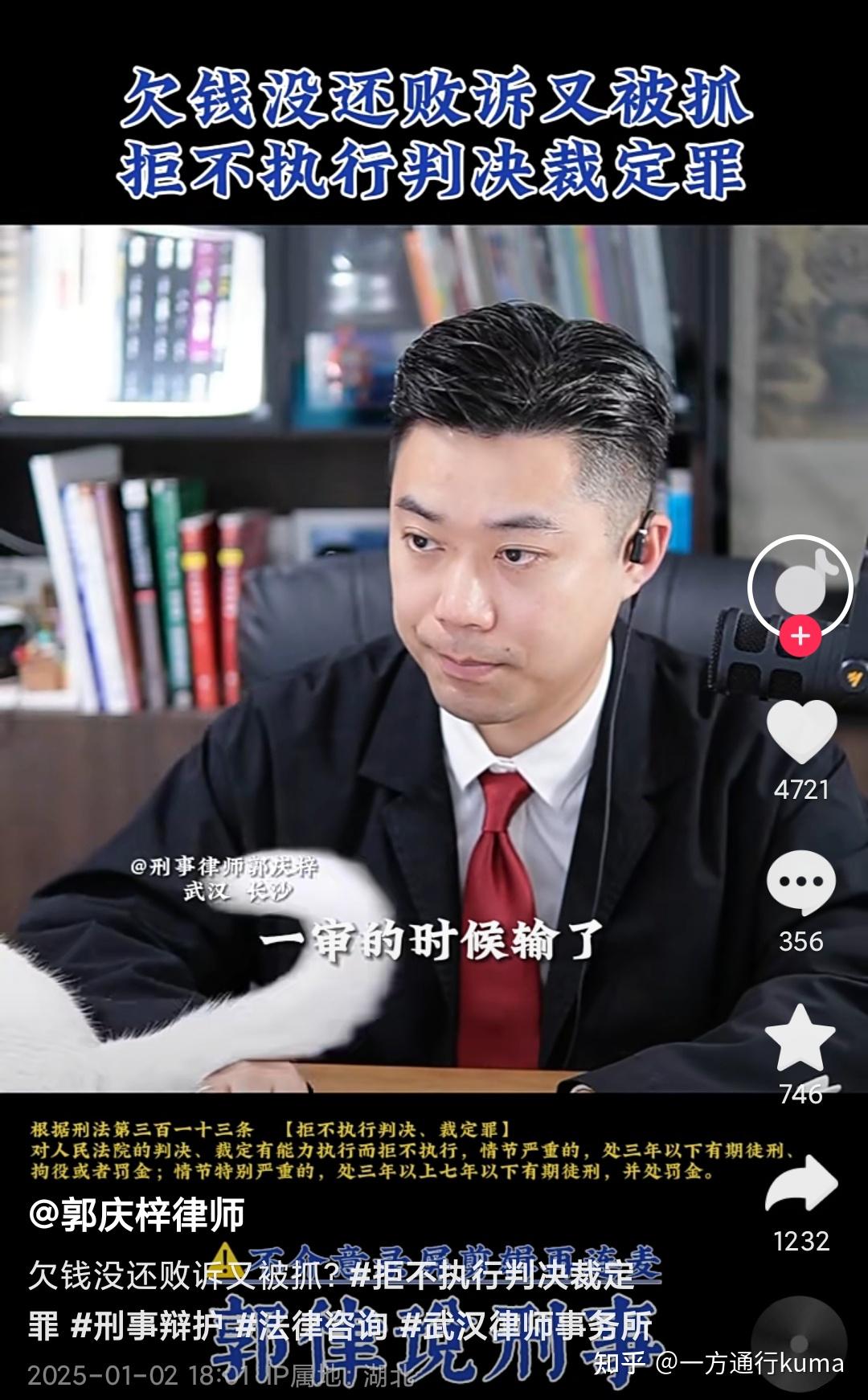The image size is (868, 1400).
Task: Follow the creator with the red plus
Action: pos(800,637)
